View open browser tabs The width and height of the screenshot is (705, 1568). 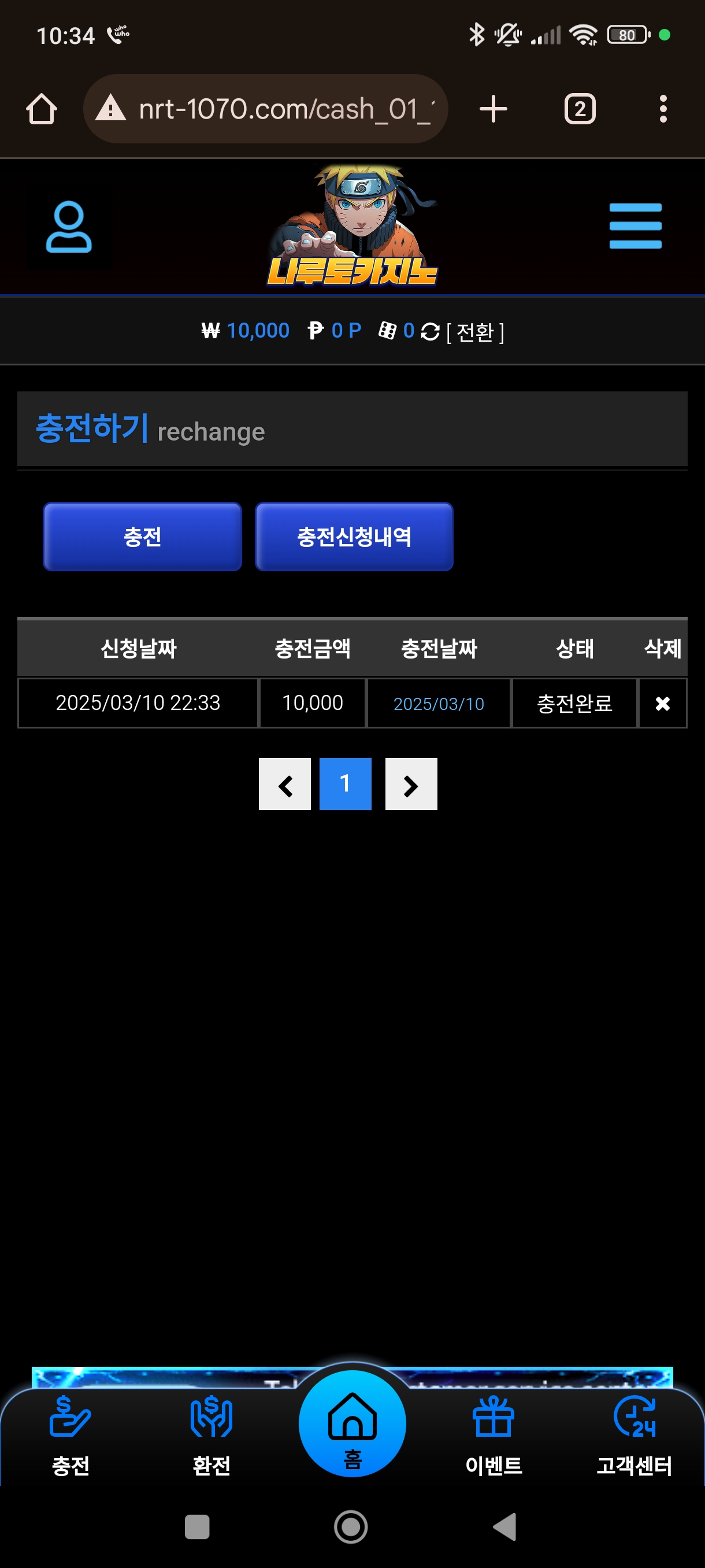pyautogui.click(x=579, y=110)
